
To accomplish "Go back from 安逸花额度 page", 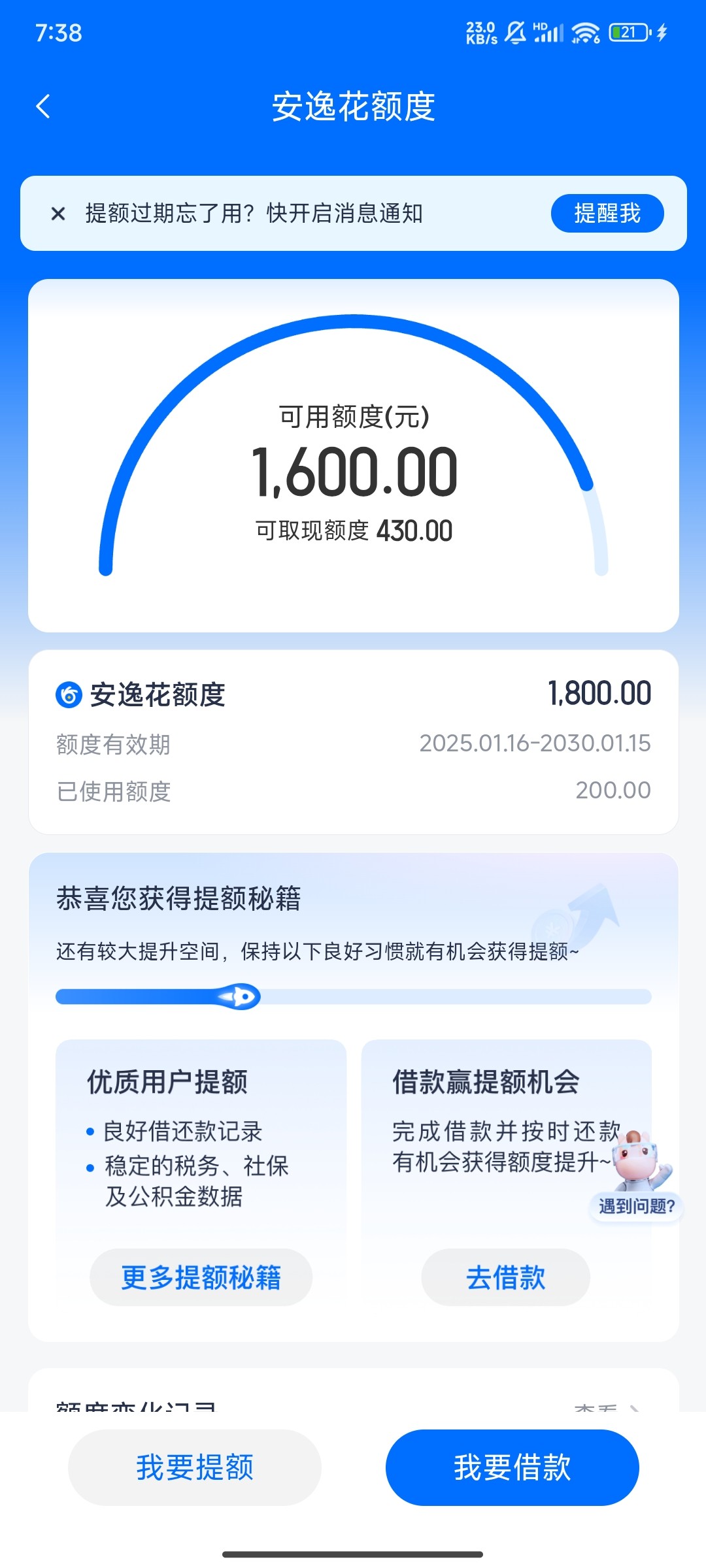I will pos(43,106).
